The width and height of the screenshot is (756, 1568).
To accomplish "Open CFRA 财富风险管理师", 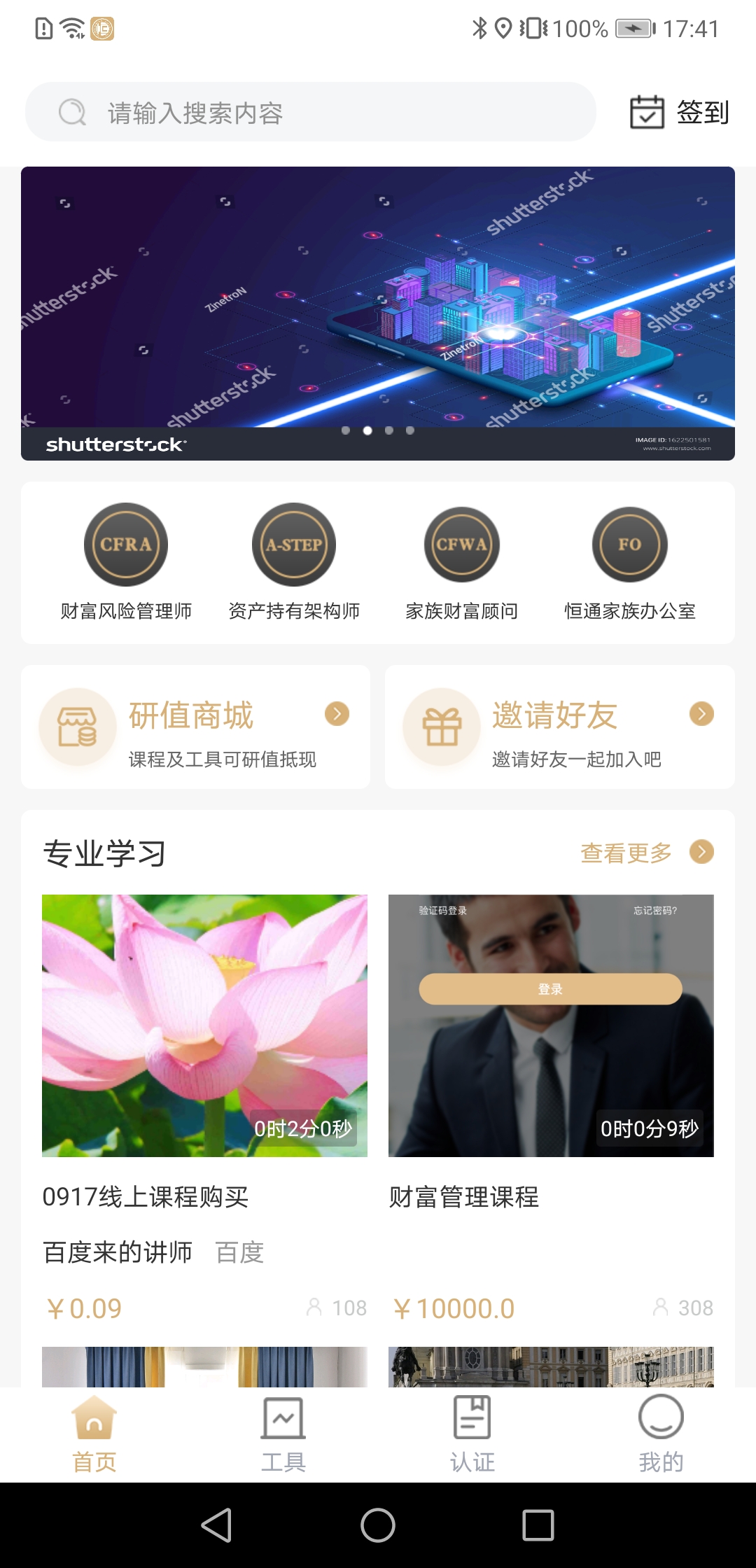I will (x=126, y=560).
